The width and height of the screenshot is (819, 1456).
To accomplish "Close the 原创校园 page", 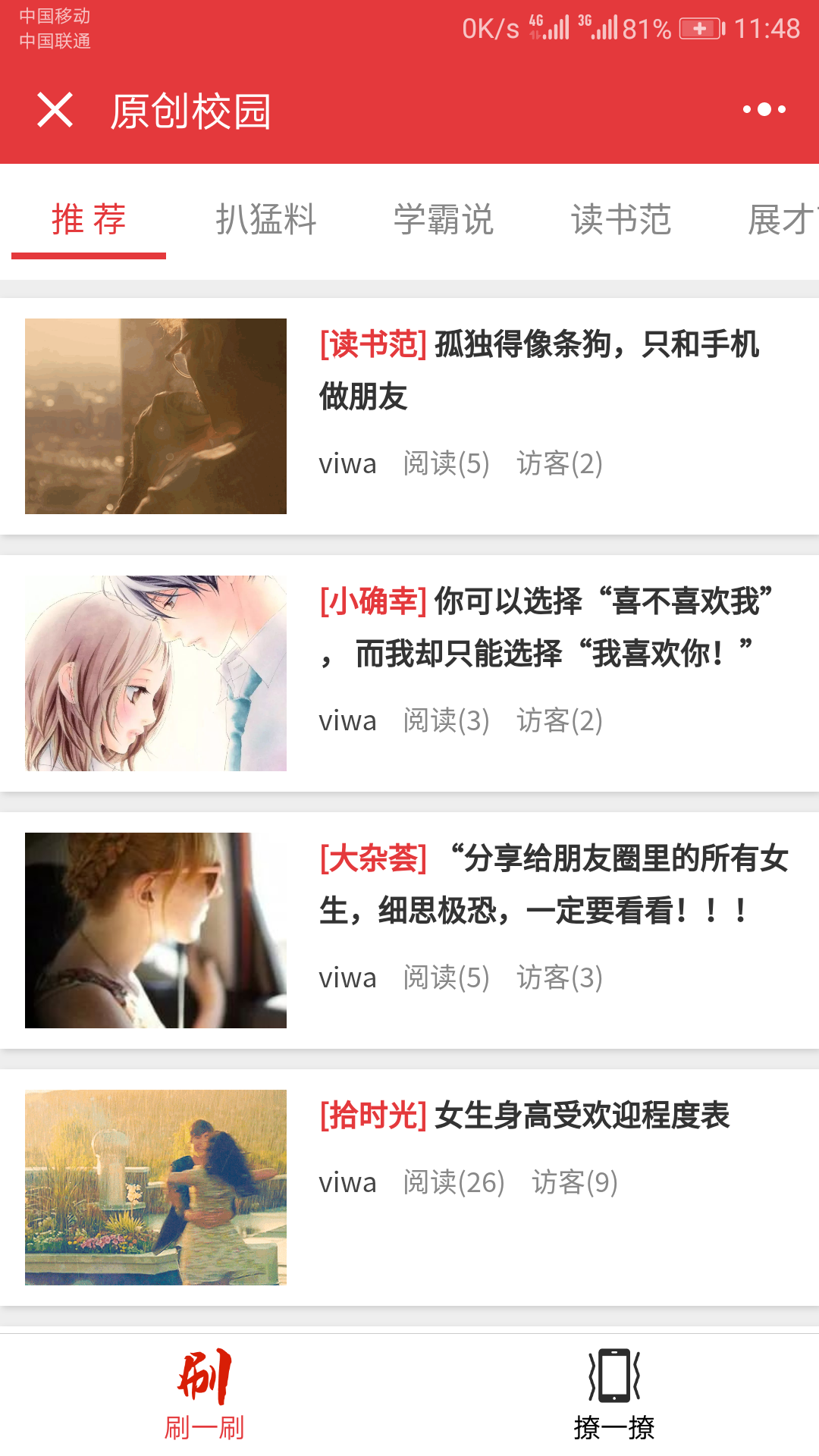I will (55, 110).
